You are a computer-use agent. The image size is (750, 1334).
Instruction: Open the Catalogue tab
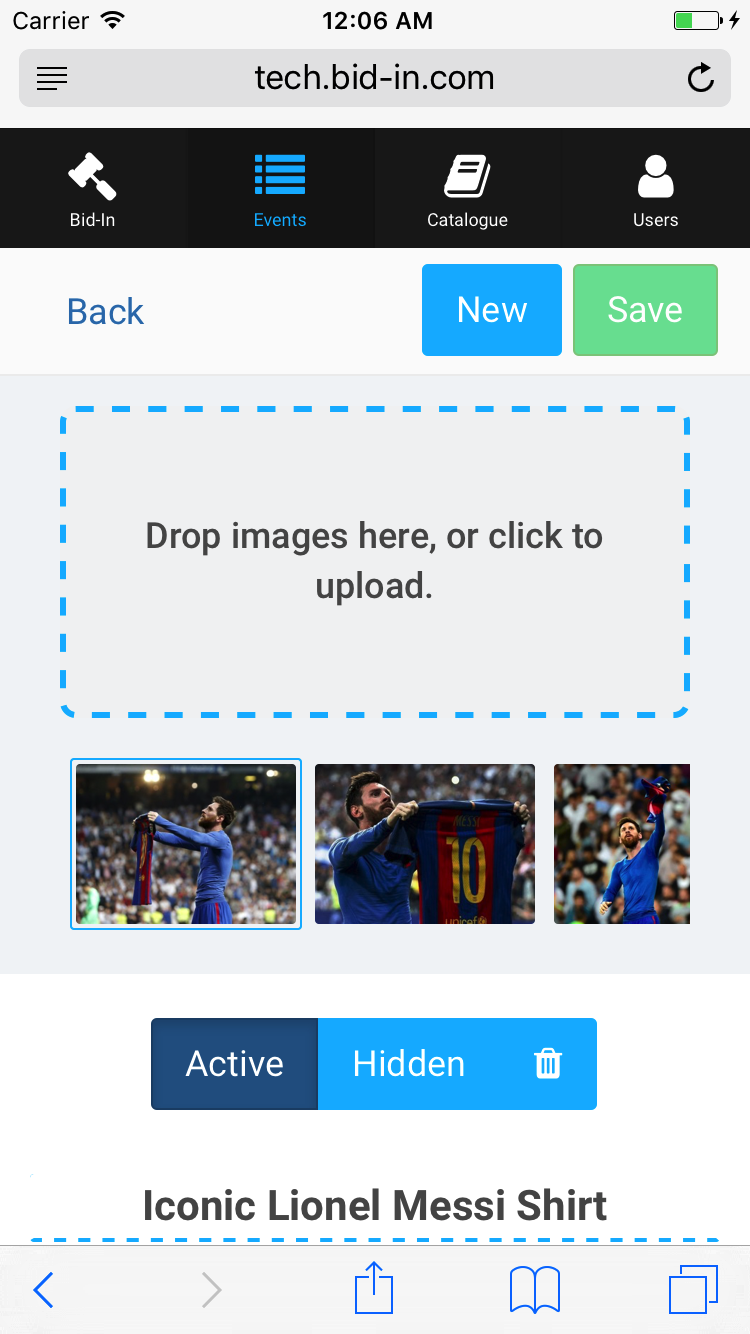[467, 188]
